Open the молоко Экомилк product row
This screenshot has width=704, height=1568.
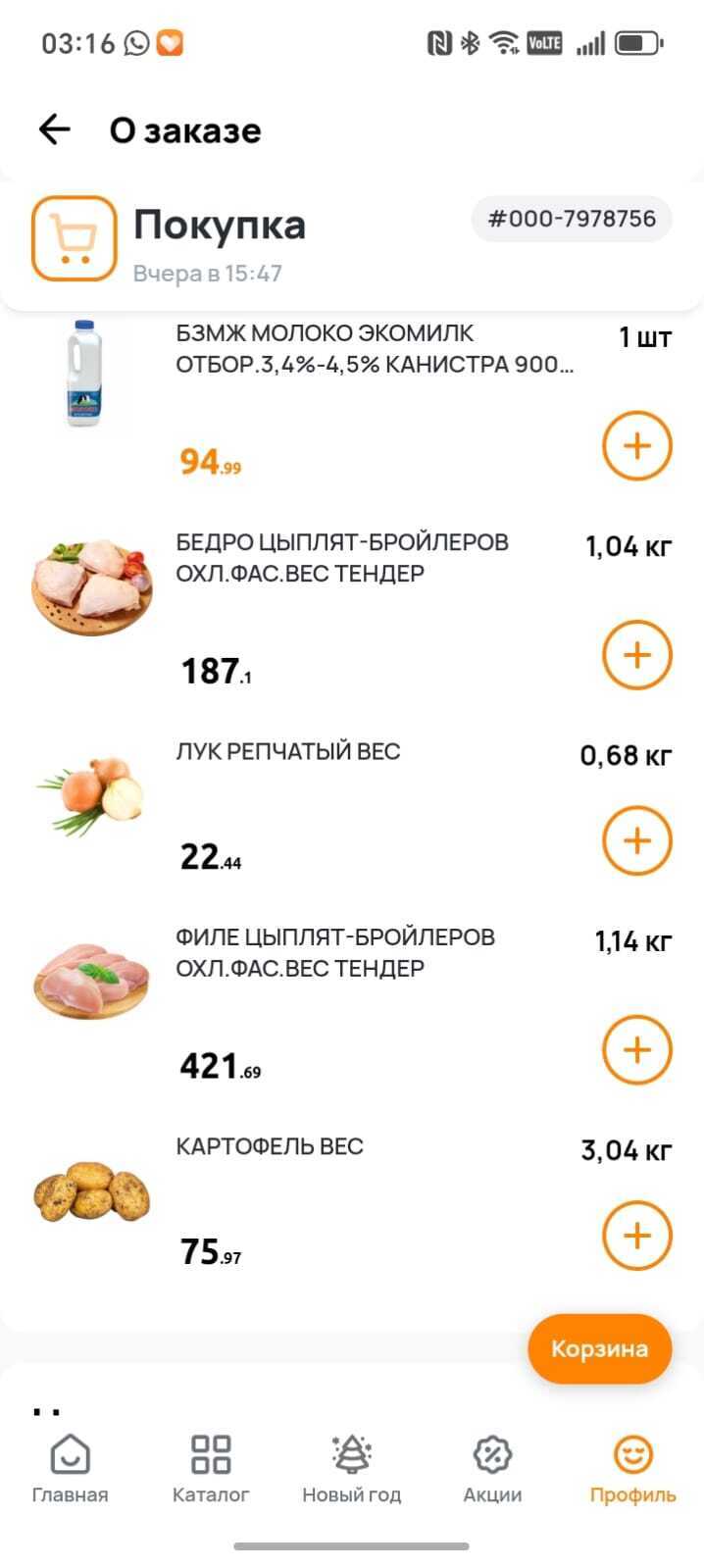click(373, 350)
